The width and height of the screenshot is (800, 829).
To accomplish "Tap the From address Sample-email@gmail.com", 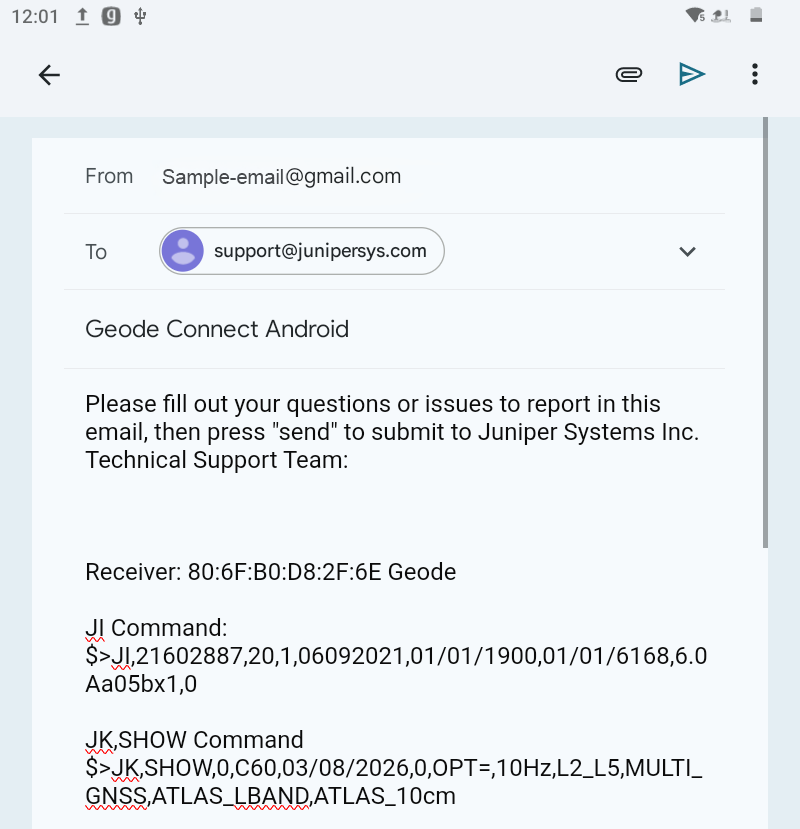I will point(281,177).
